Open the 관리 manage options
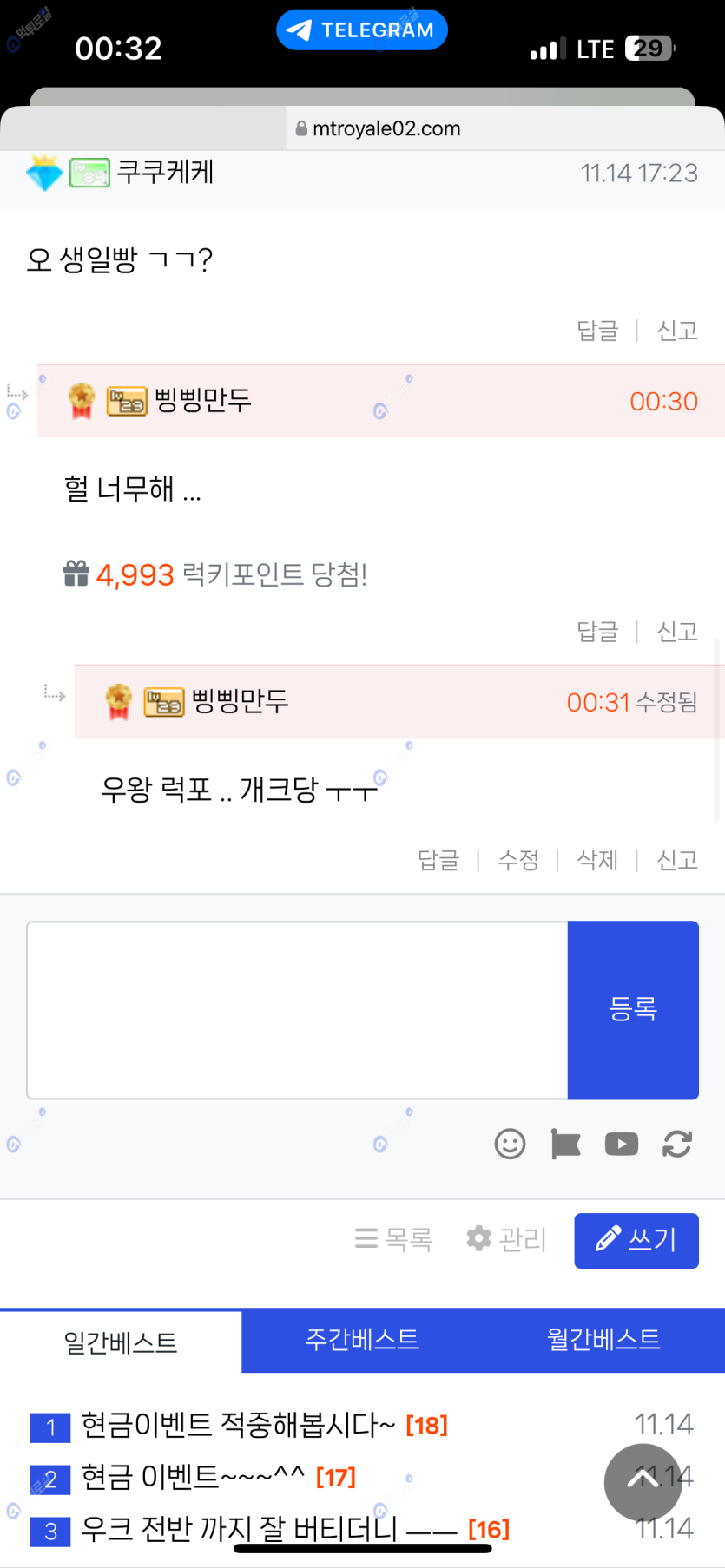725x1568 pixels. (506, 1239)
